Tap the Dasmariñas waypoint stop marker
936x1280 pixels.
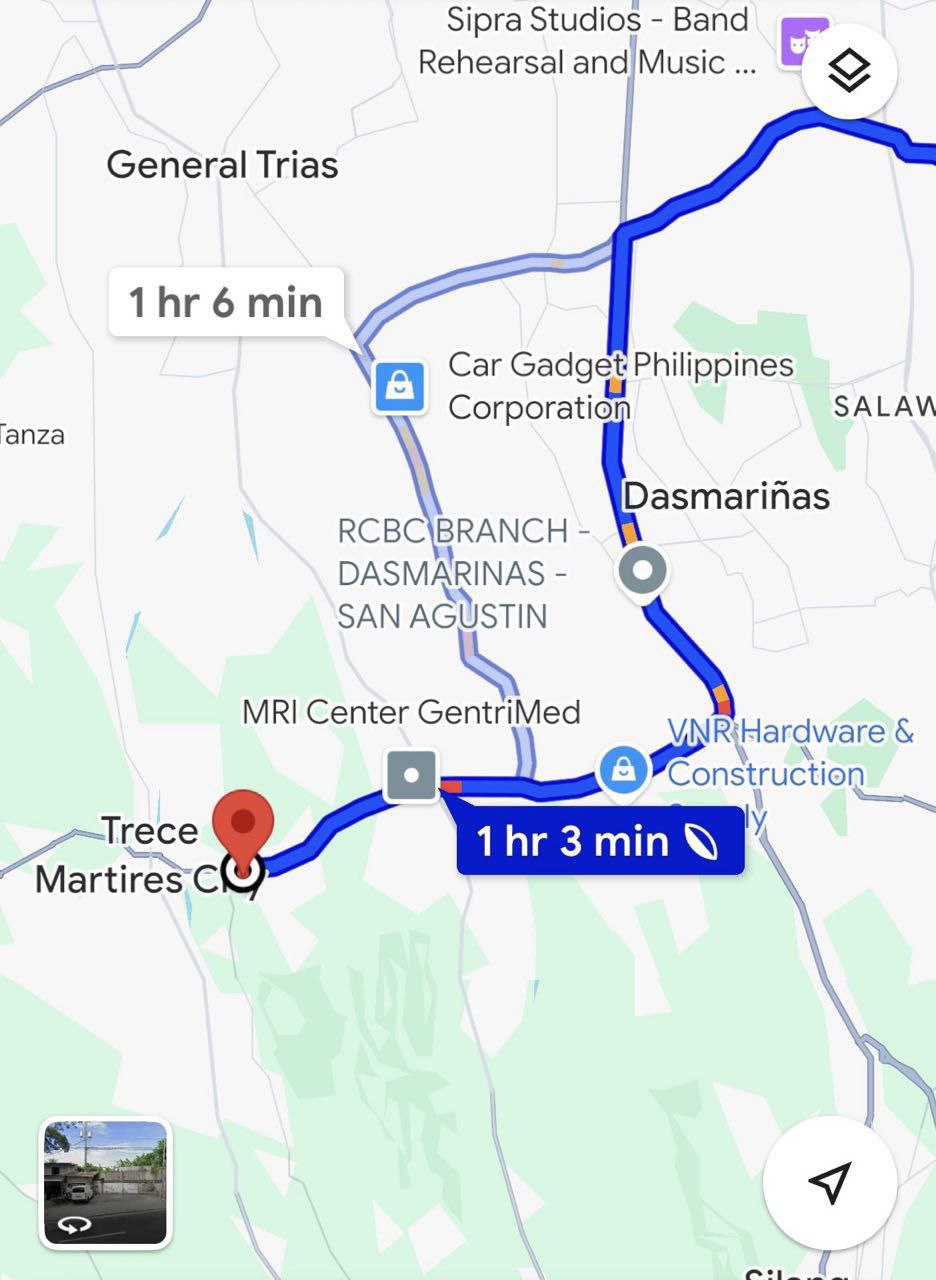pyautogui.click(x=644, y=573)
